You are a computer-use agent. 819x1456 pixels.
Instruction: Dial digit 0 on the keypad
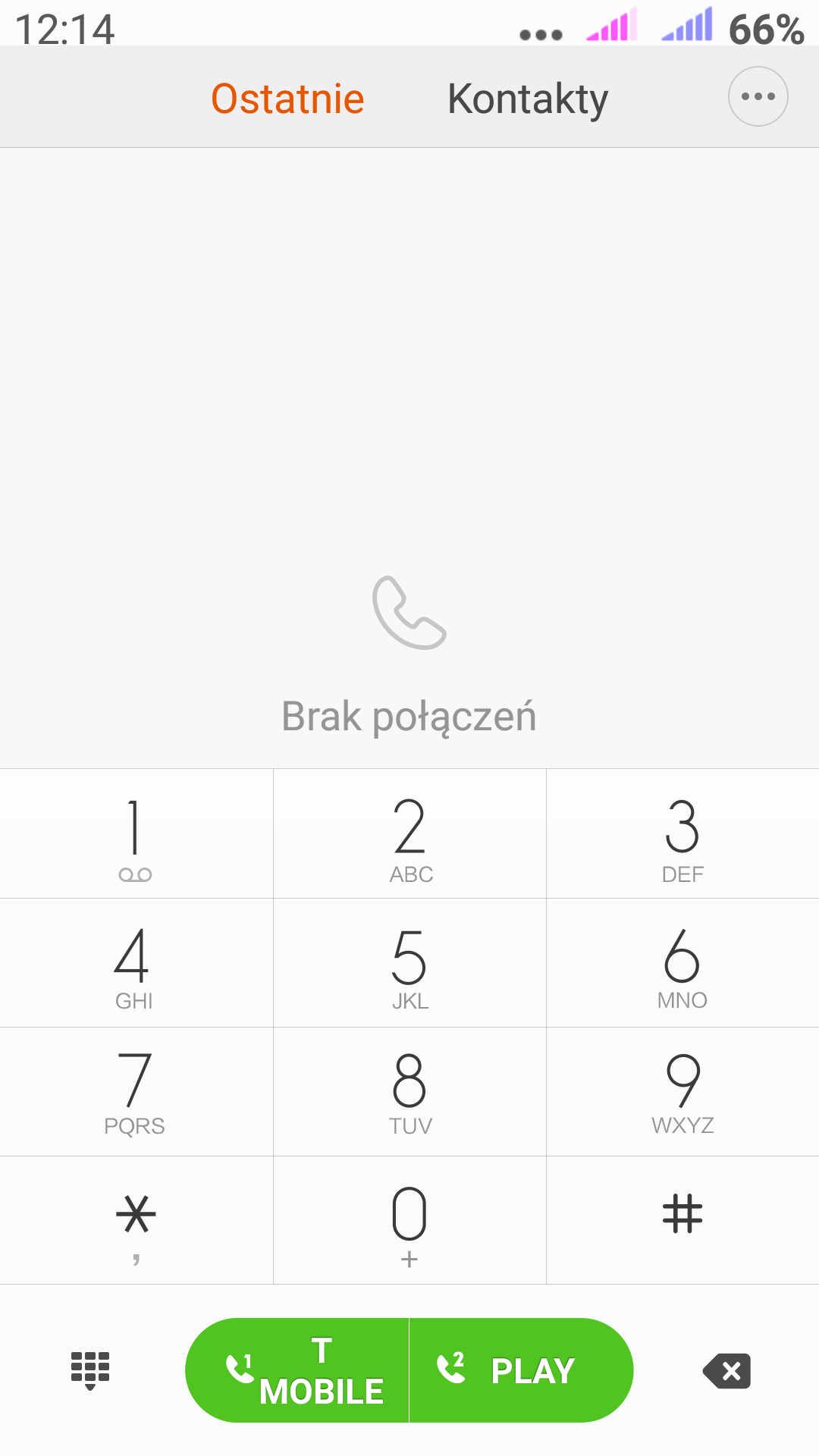[409, 1220]
